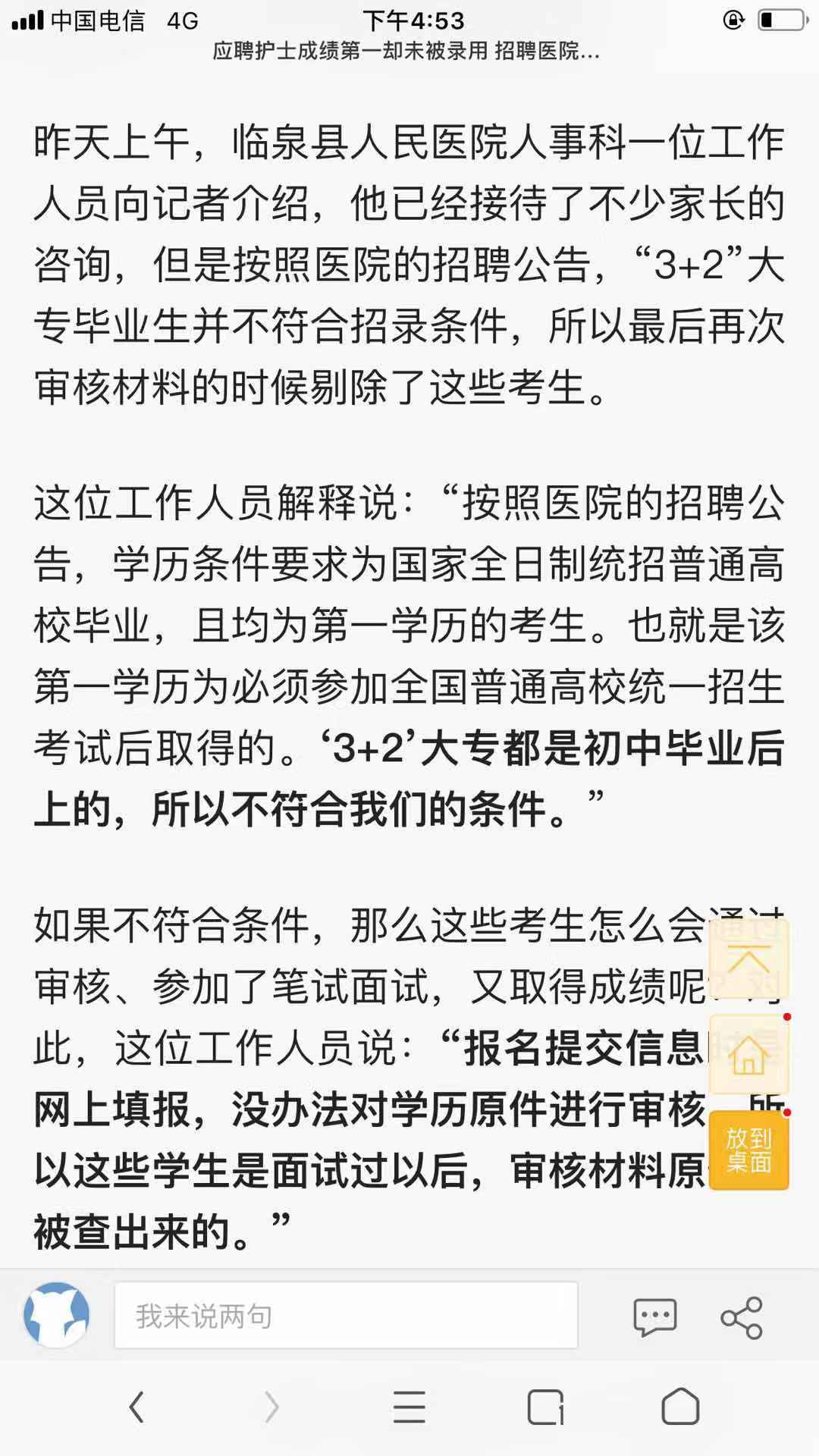Go to the browser home page
The height and width of the screenshot is (1456, 819).
[680, 1407]
